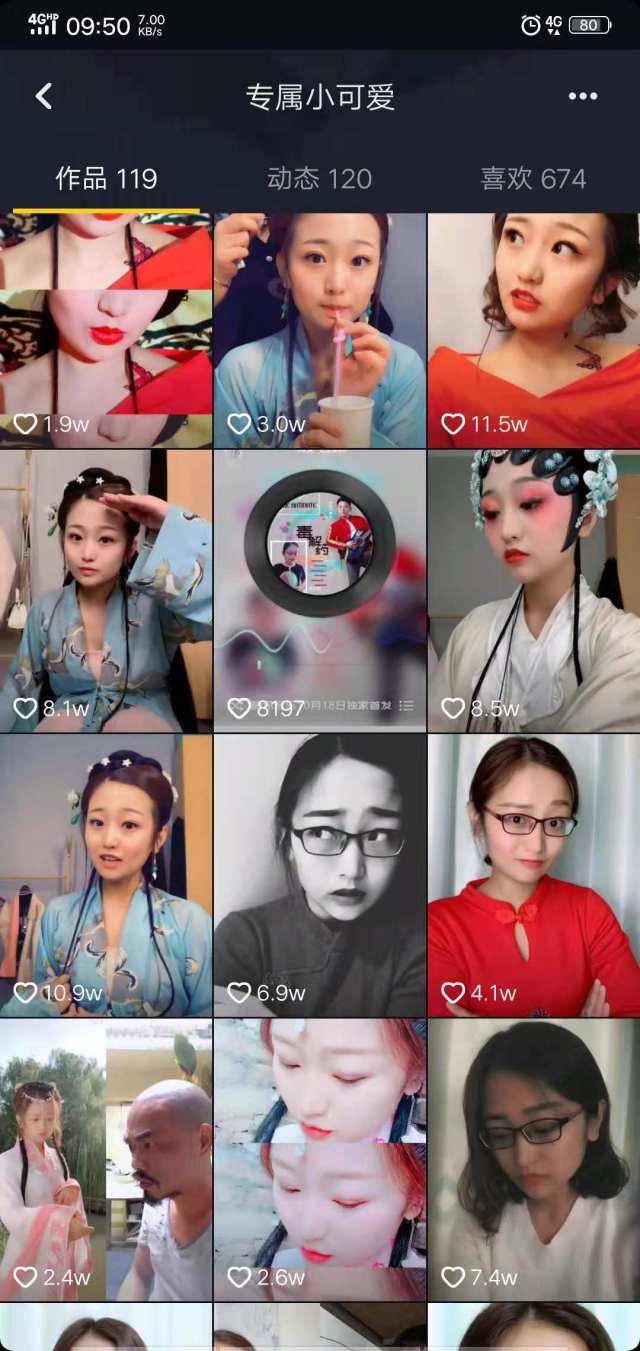The image size is (640, 1351).
Task: Play the black-and-white video with 6.9w likes
Action: (320, 876)
